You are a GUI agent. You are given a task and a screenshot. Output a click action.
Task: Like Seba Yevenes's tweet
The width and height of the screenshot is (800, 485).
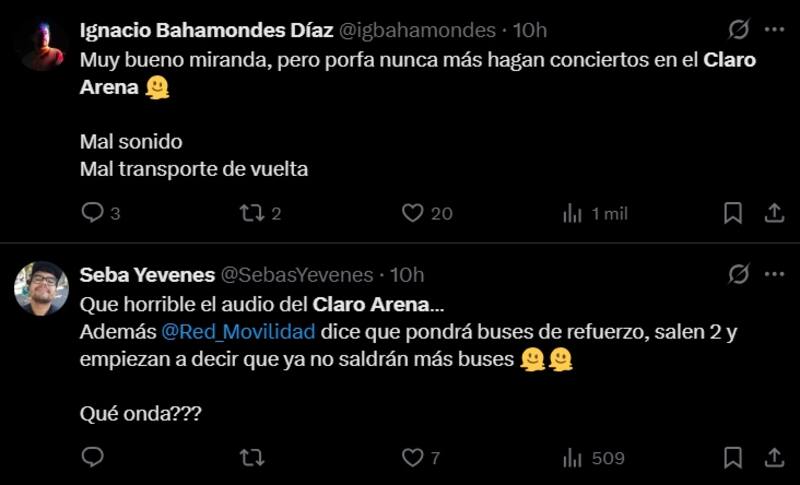tap(412, 458)
